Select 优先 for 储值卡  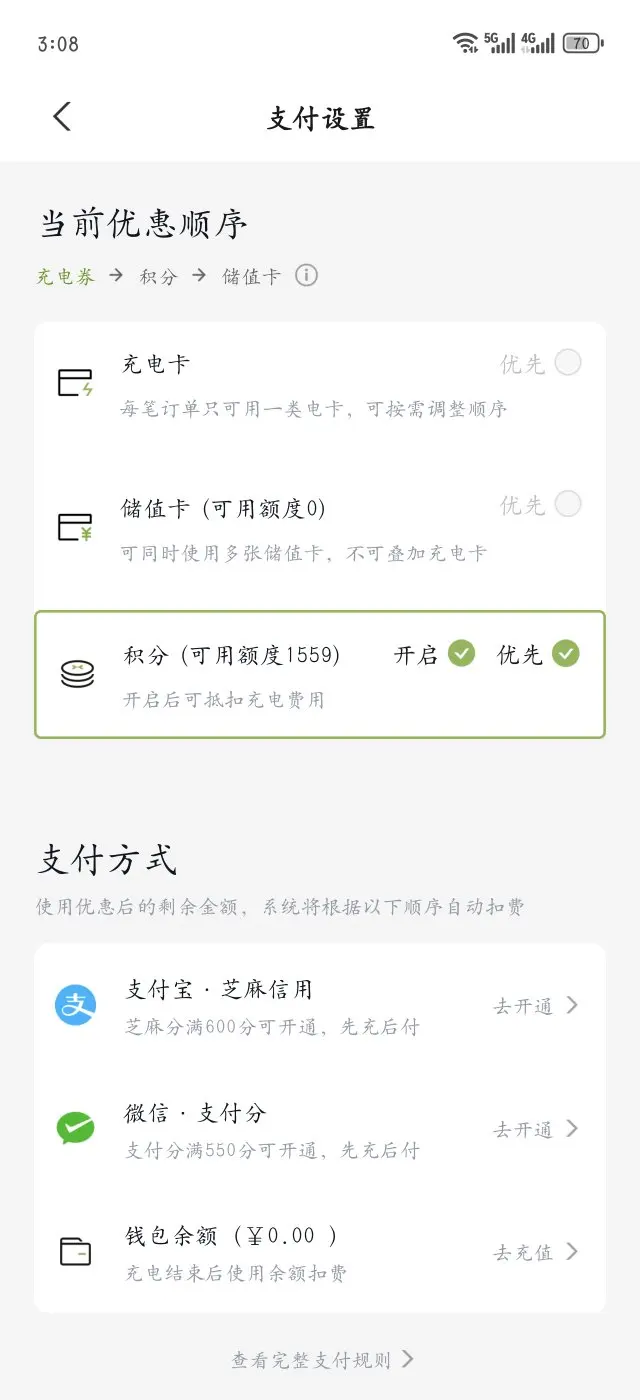click(x=567, y=504)
